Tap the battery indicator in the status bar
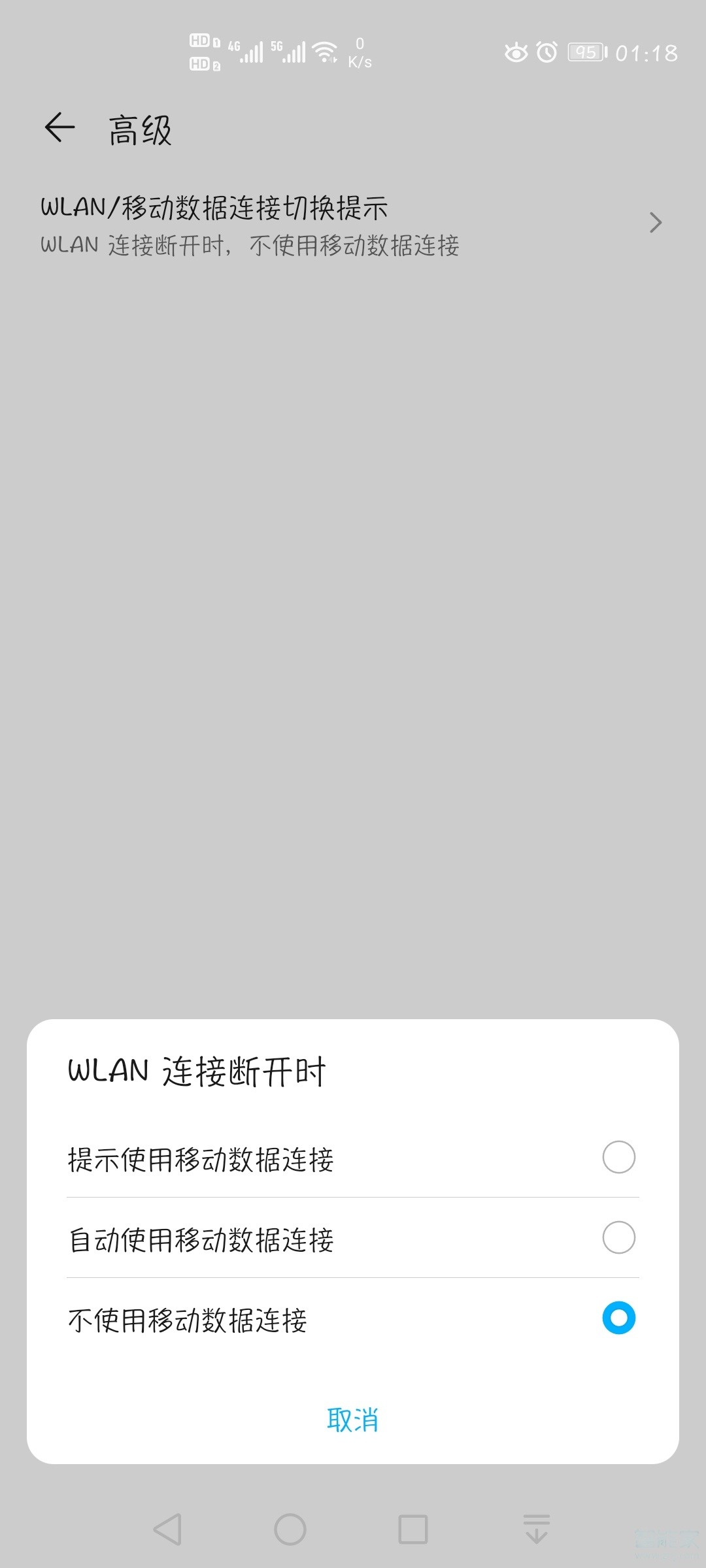Viewport: 706px width, 1568px height. pyautogui.click(x=586, y=52)
